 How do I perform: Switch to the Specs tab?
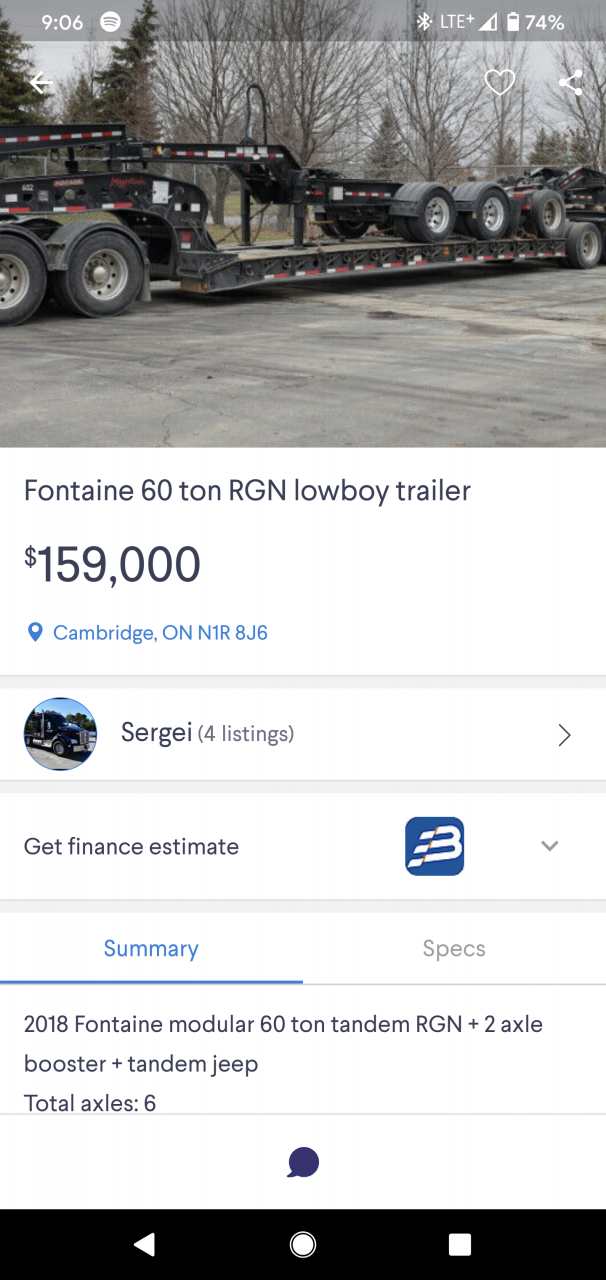(x=454, y=948)
